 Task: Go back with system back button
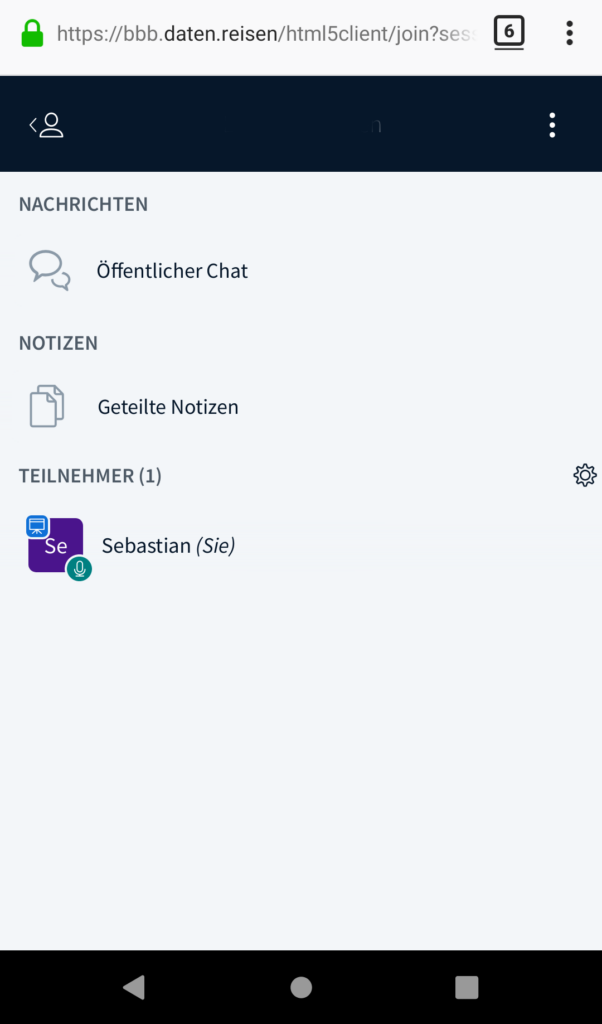coord(134,987)
